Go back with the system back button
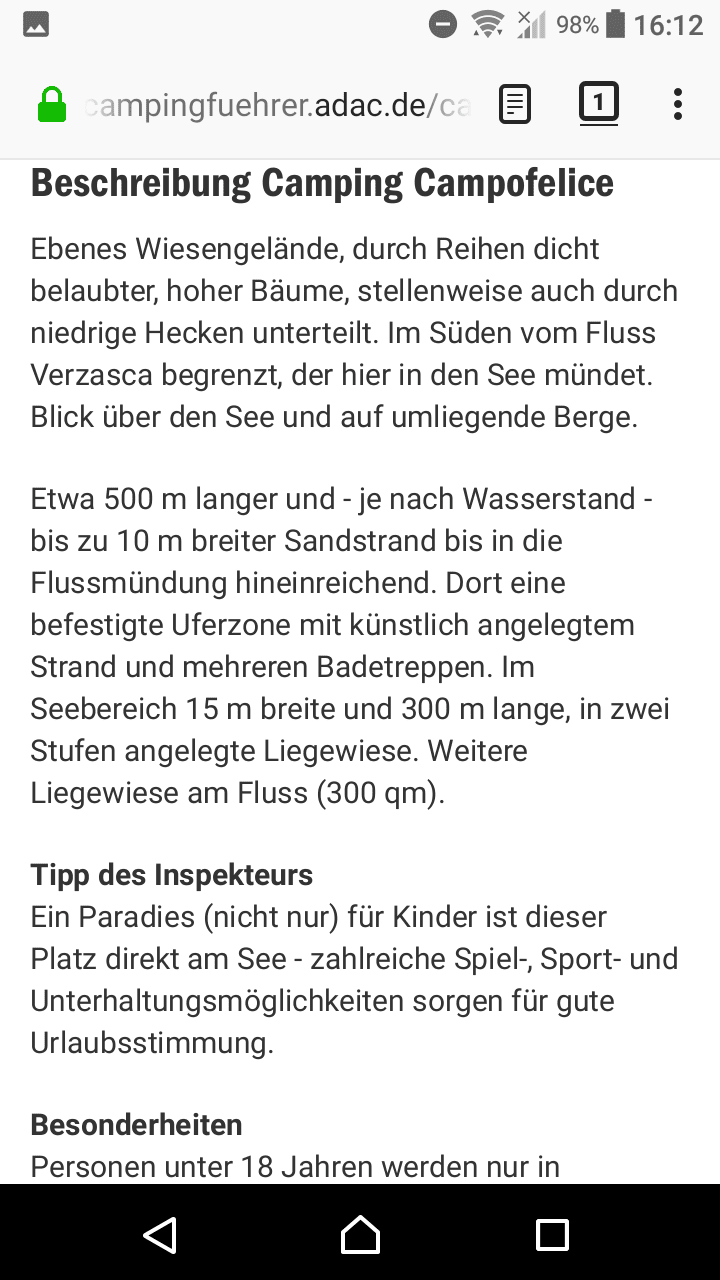Screen dimensions: 720x1280 pyautogui.click(x=160, y=1235)
